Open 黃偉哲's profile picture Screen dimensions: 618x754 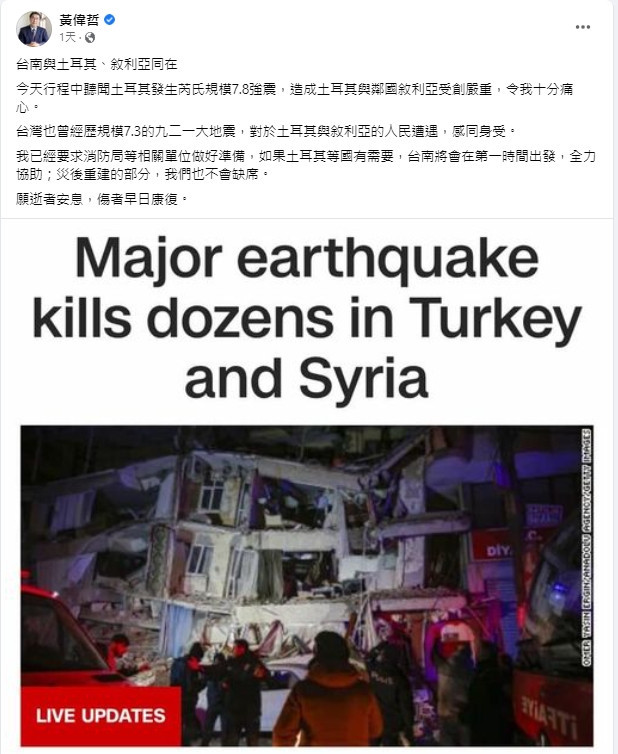pyautogui.click(x=34, y=29)
